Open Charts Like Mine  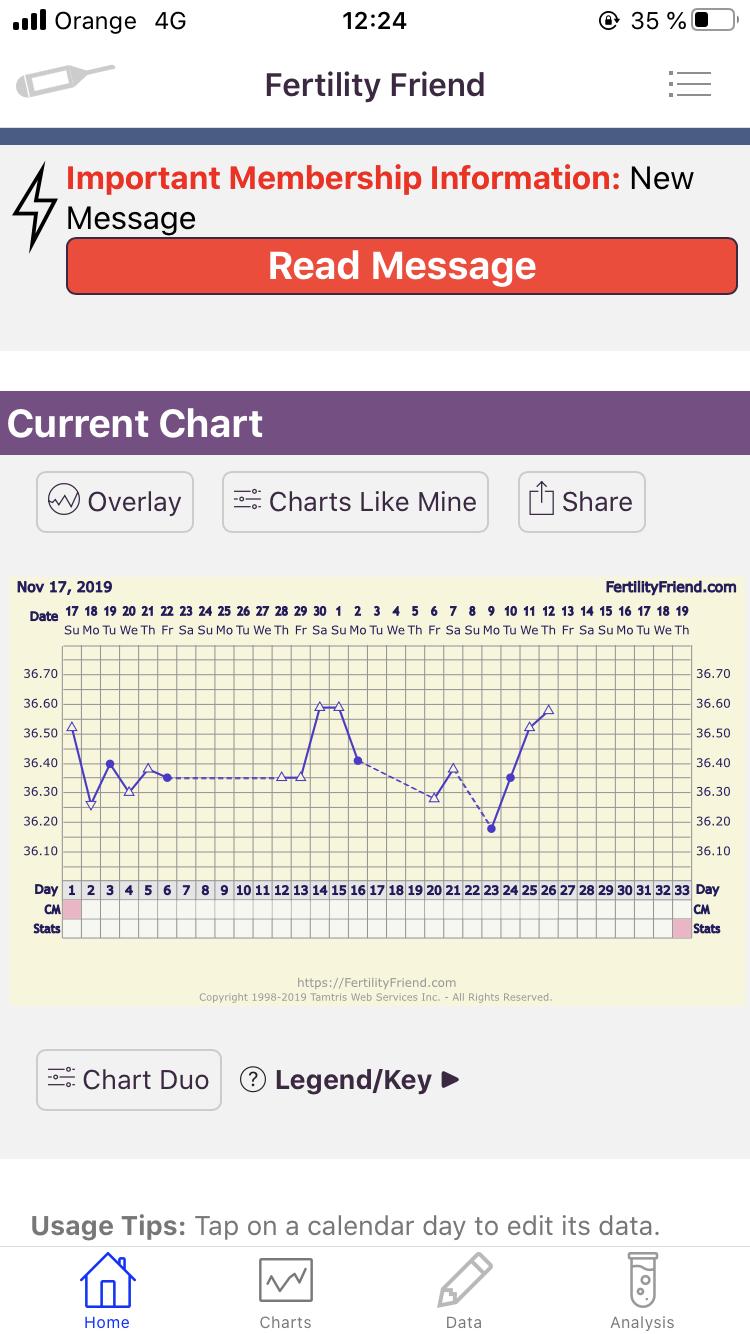point(355,502)
